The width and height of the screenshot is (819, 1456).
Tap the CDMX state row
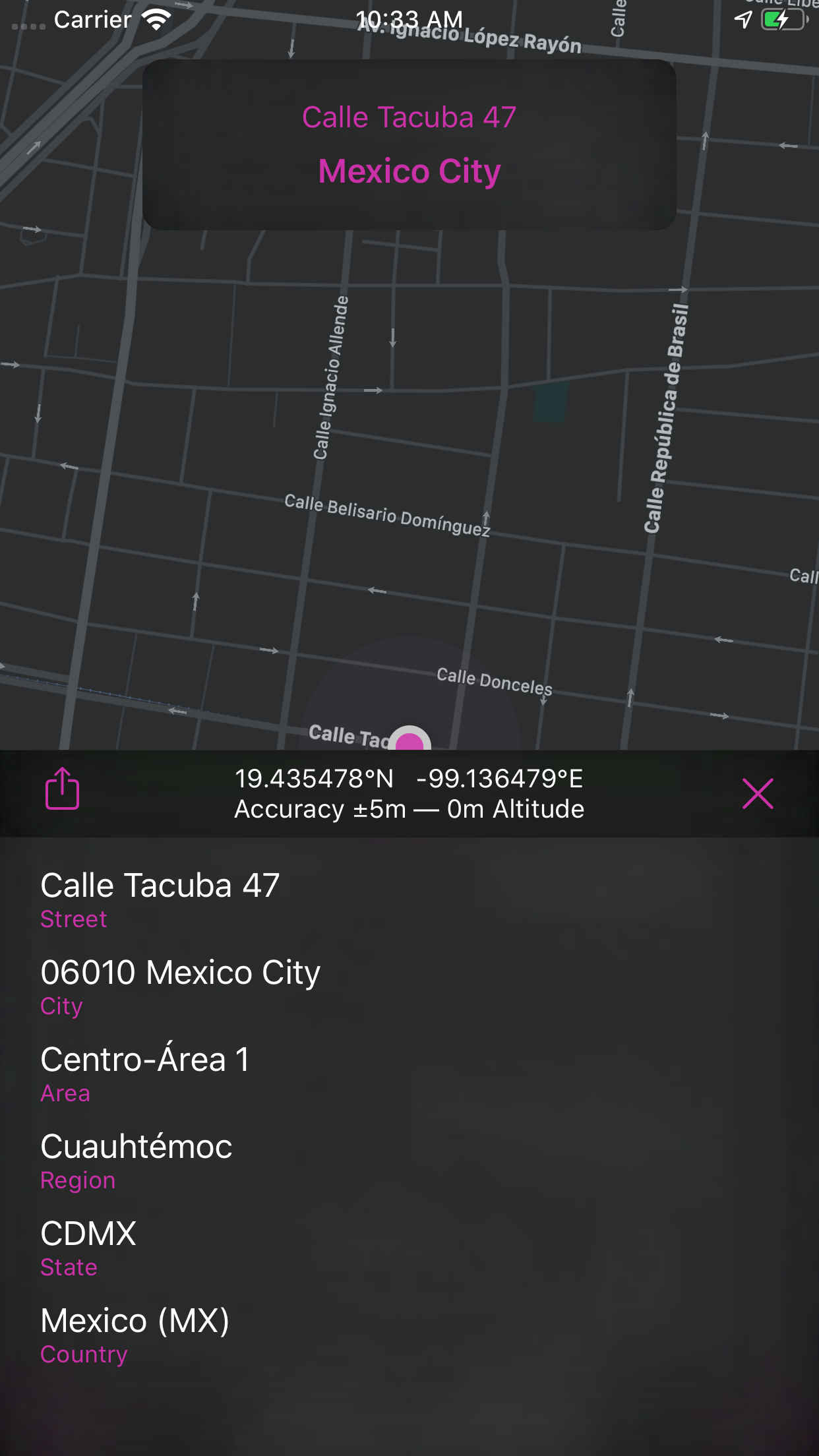(88, 1234)
